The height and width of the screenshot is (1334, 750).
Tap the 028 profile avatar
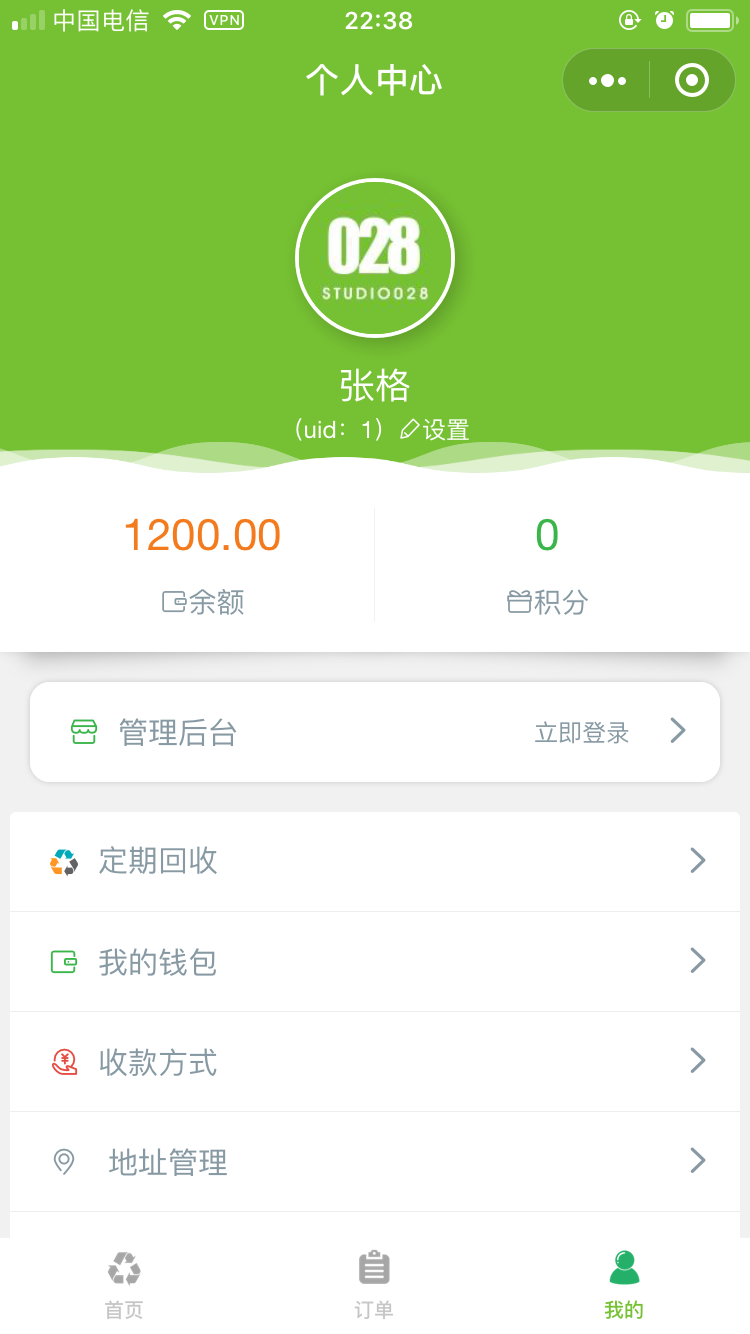pyautogui.click(x=375, y=258)
